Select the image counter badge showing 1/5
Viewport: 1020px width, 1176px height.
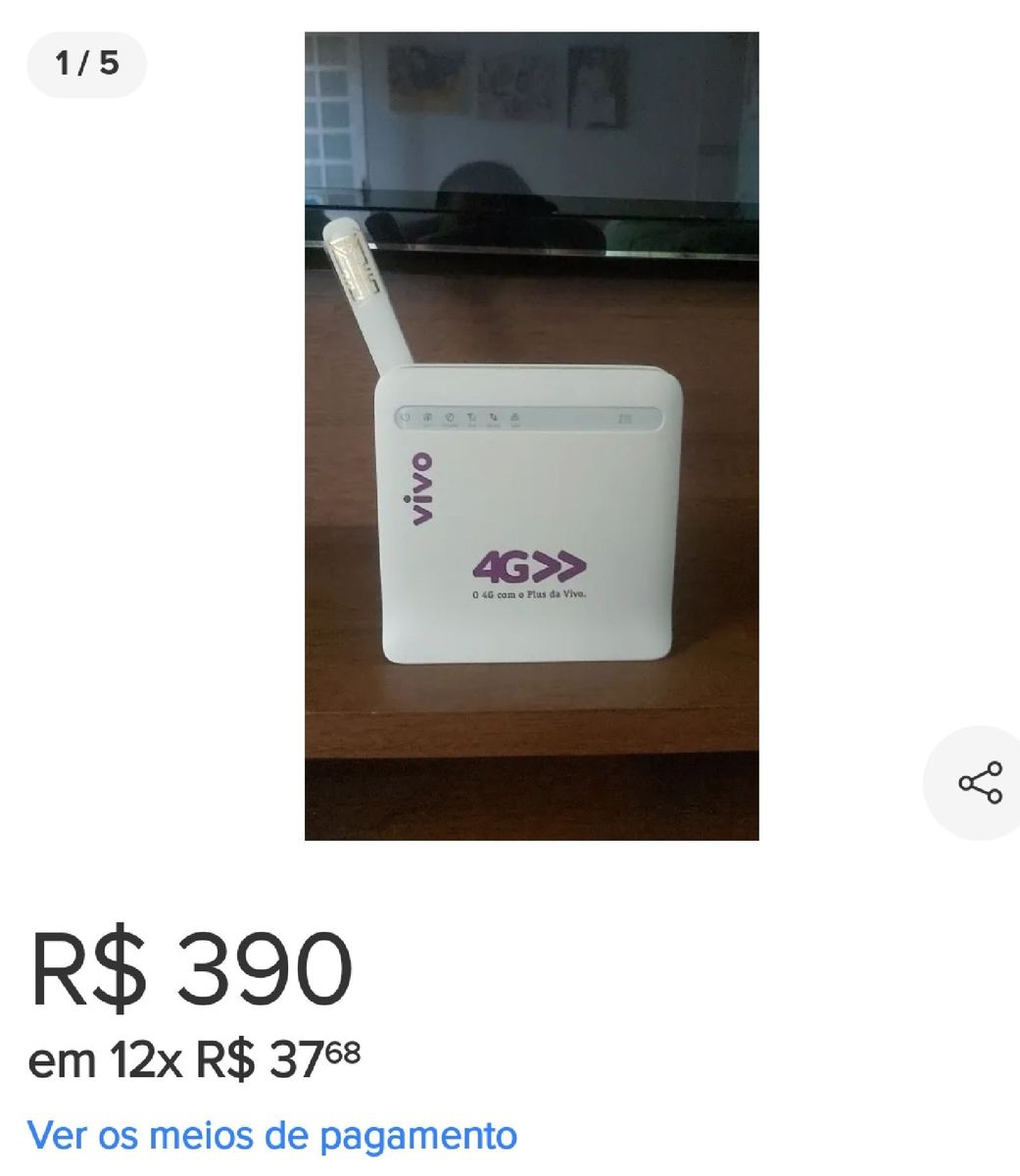(88, 63)
